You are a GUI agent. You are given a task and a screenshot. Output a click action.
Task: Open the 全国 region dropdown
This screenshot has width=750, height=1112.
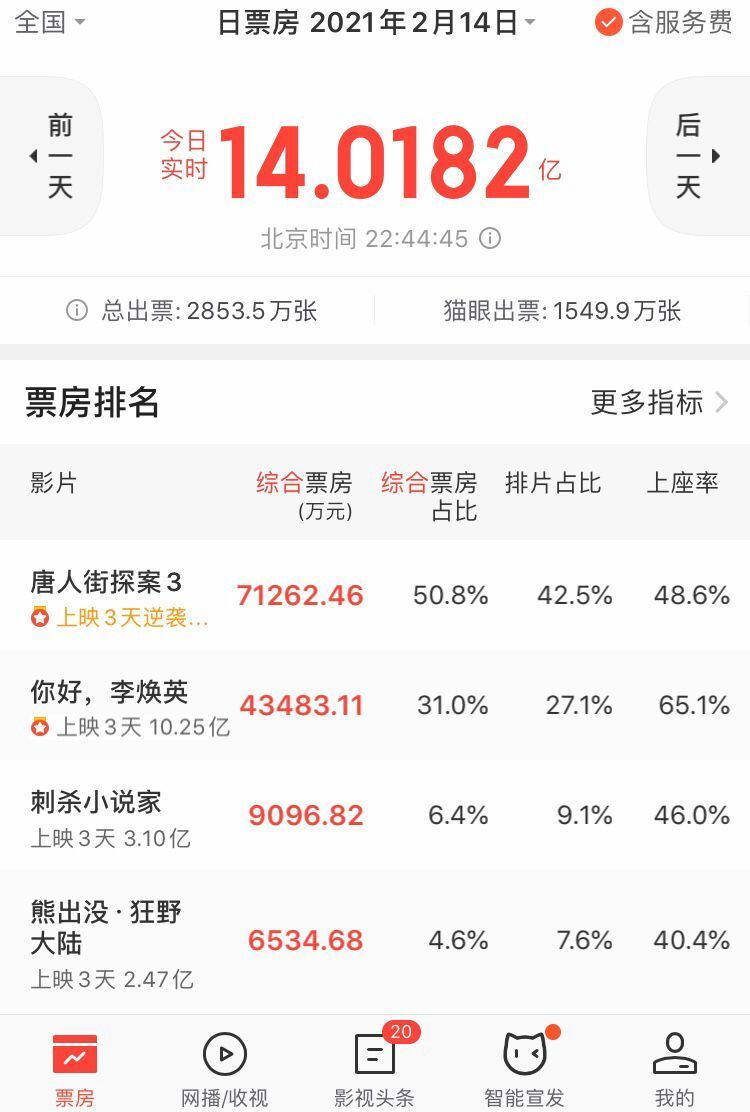tap(42, 23)
